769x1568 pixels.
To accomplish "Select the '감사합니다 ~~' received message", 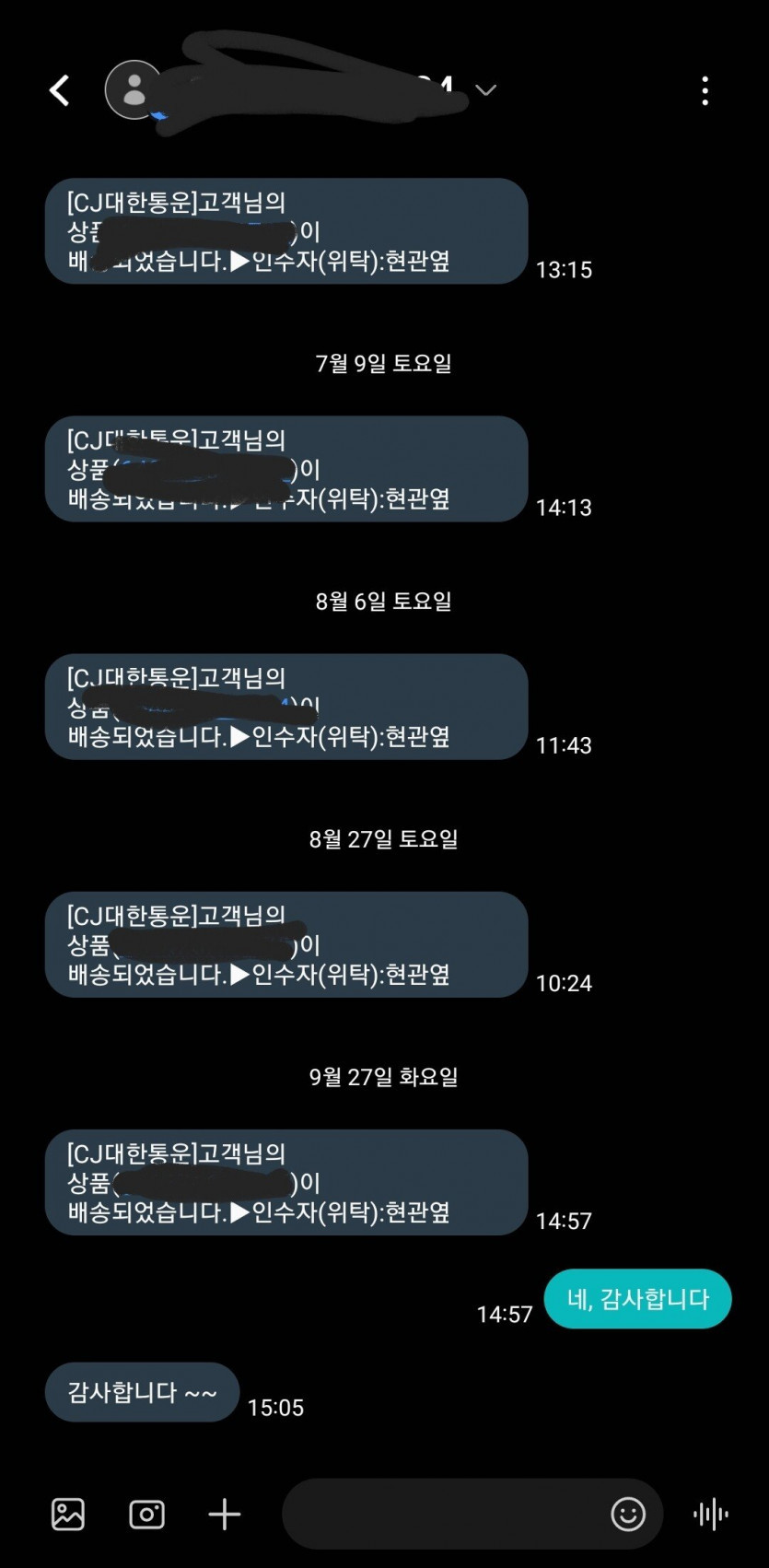I will tap(141, 1392).
